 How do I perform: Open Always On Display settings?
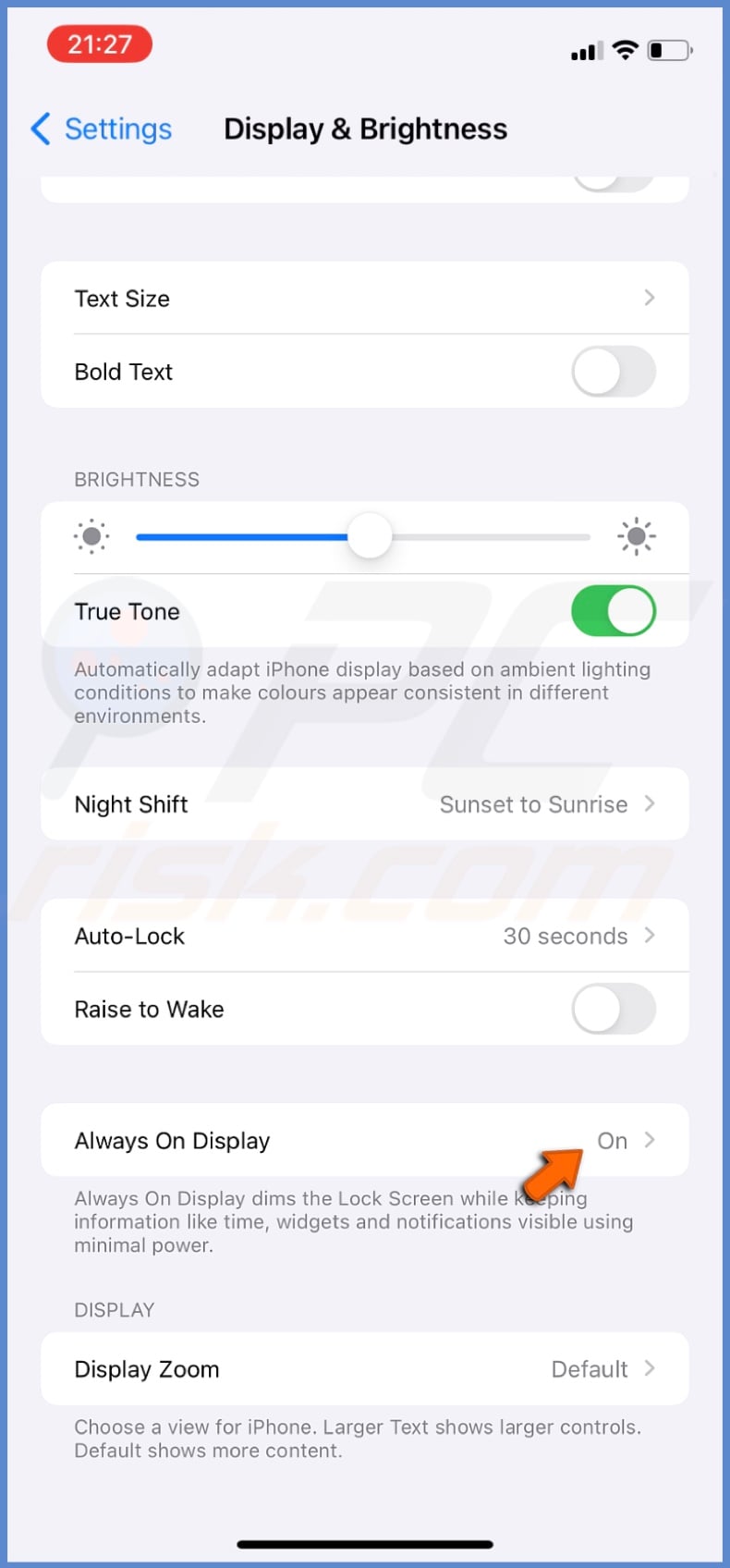[364, 1140]
